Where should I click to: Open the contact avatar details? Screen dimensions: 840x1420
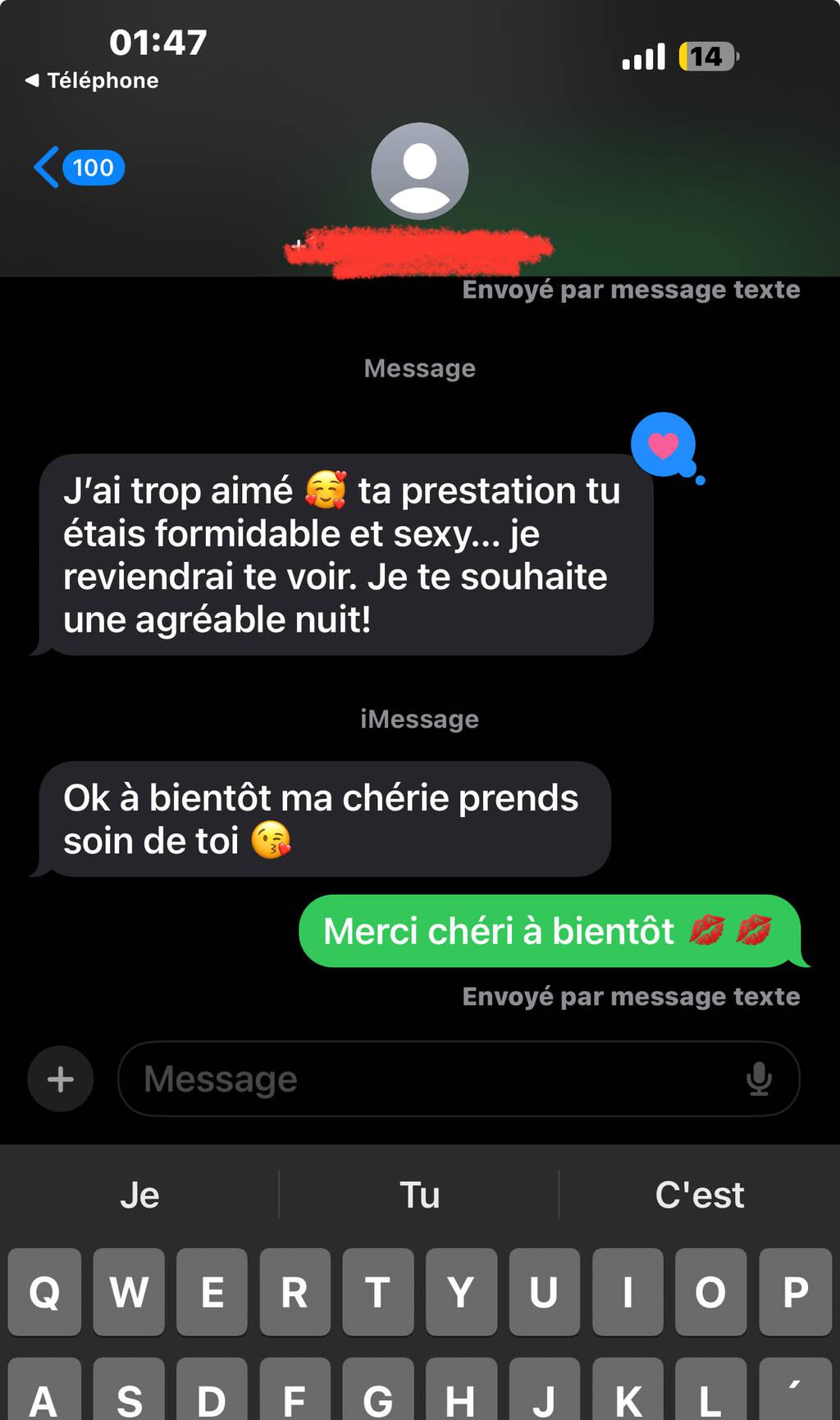[x=419, y=171]
